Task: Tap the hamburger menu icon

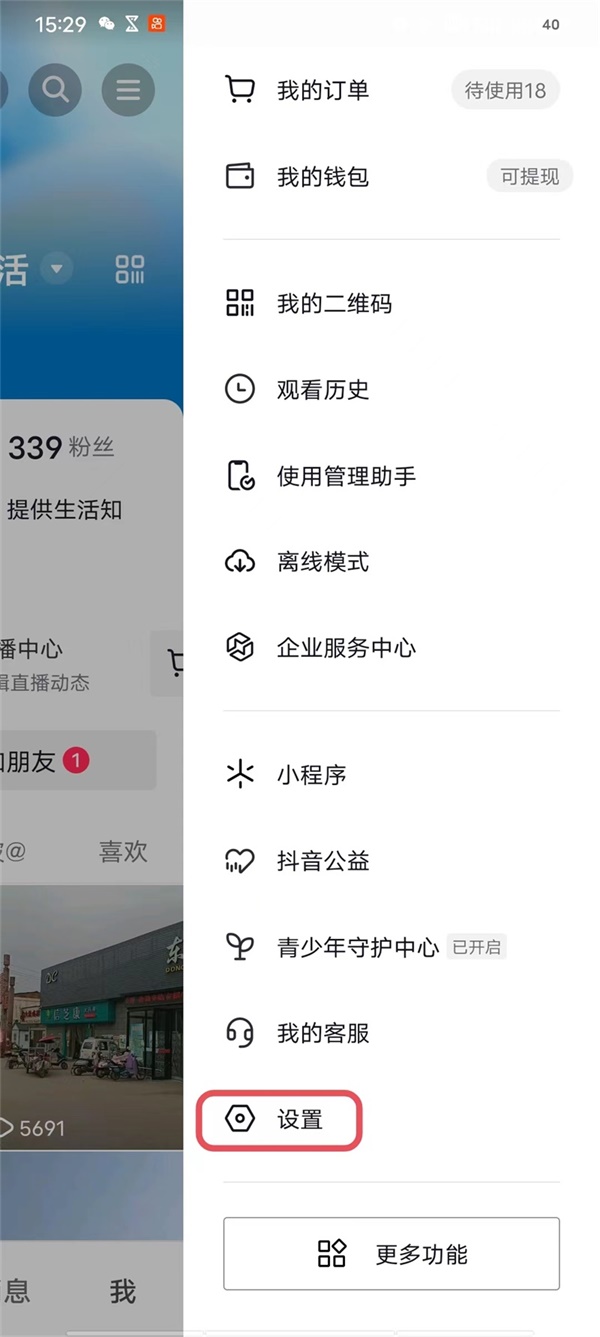Action: 128,90
